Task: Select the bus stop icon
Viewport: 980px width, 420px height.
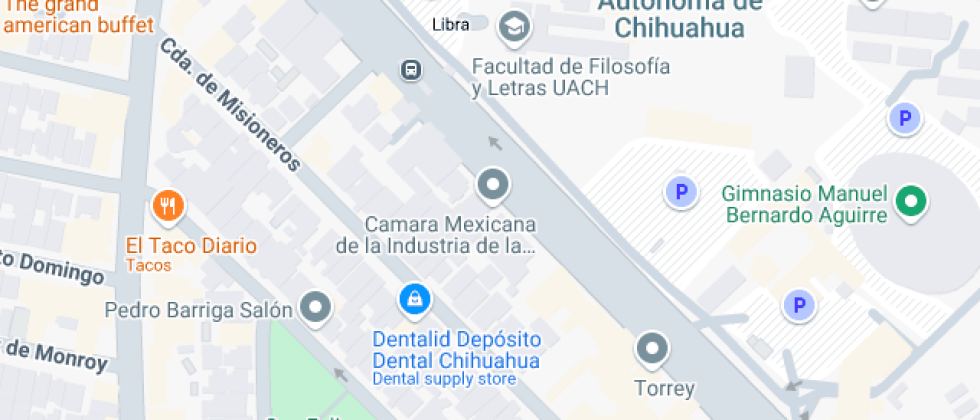Action: 411,69
